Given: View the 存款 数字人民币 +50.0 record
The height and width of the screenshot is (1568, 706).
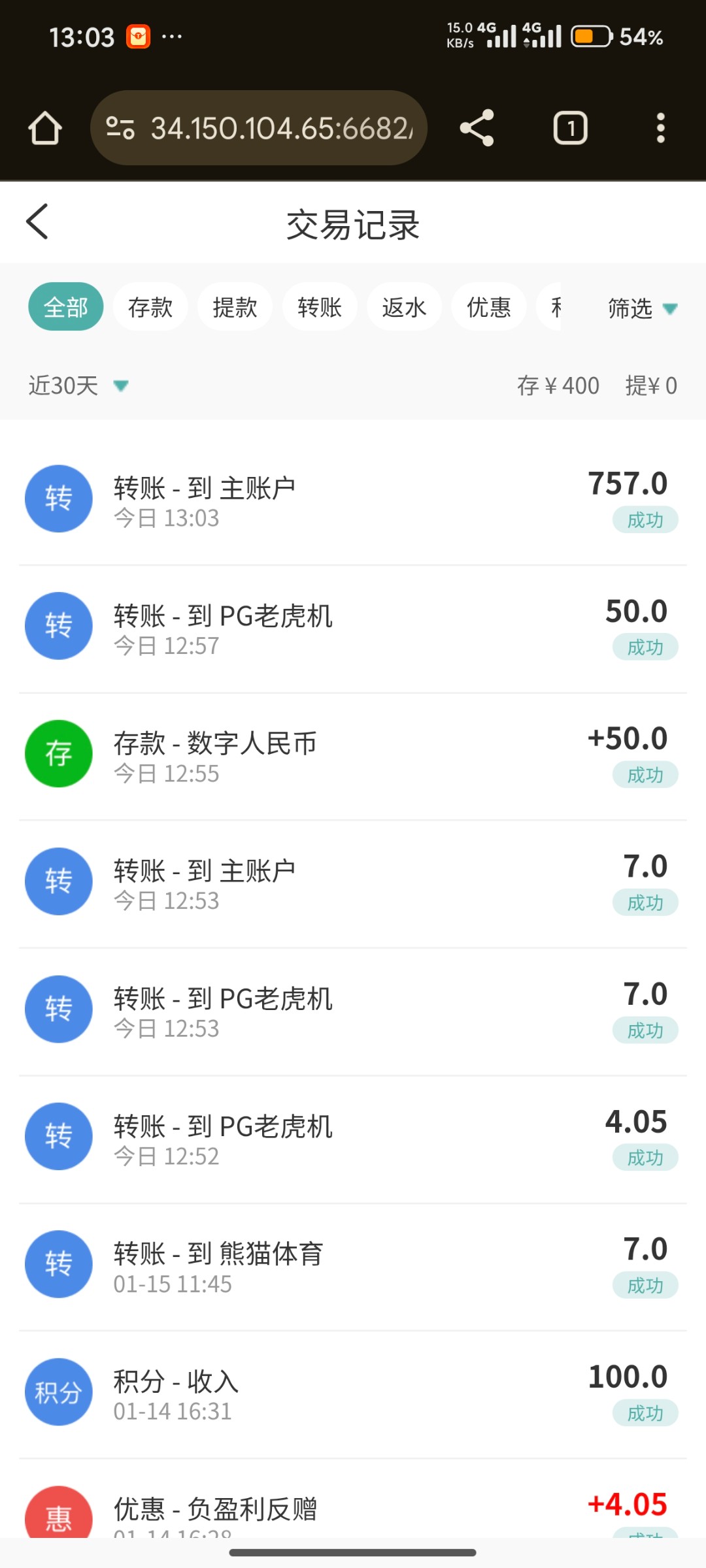Looking at the screenshot, I should click(353, 756).
